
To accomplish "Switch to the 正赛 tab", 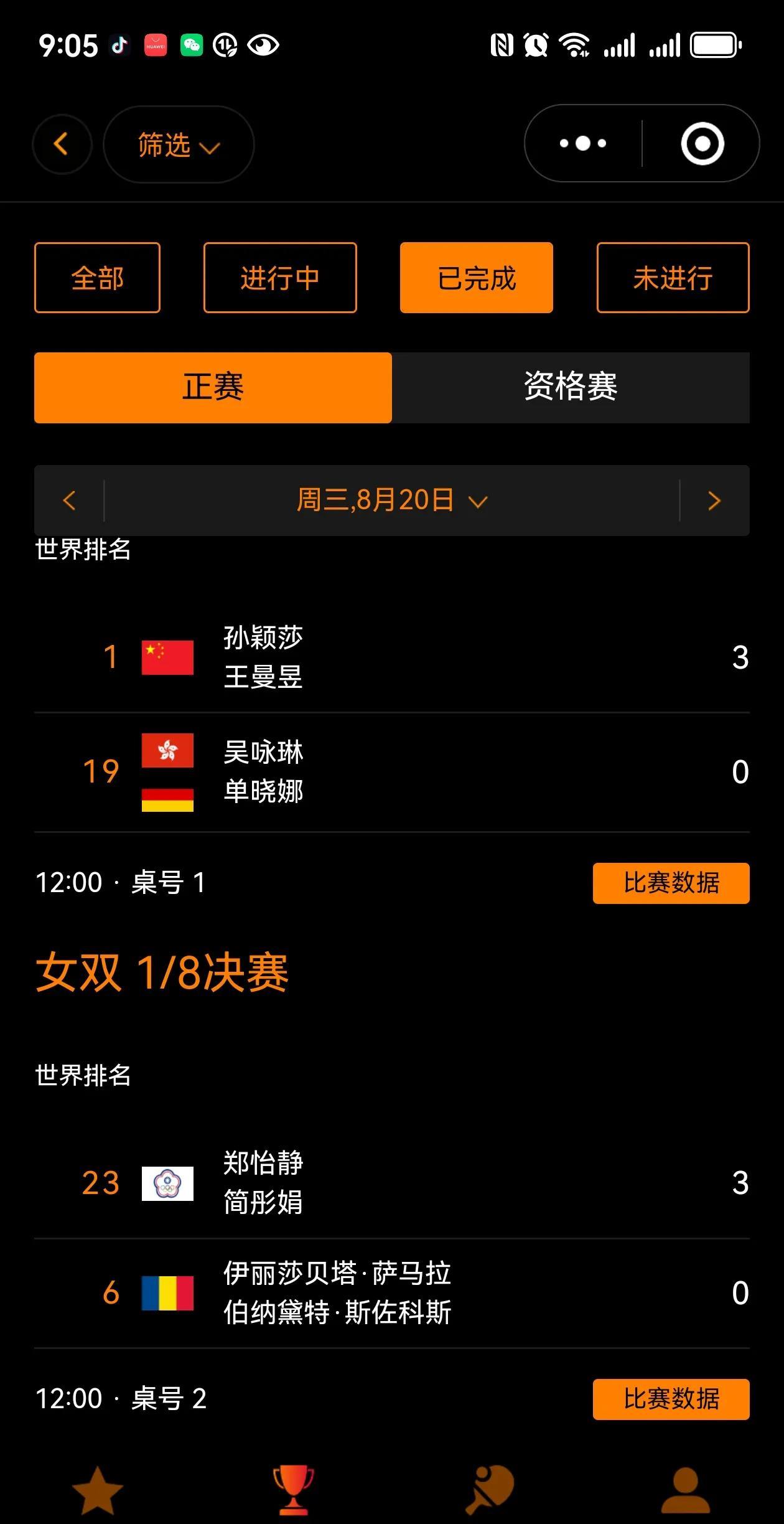I will pos(213,387).
